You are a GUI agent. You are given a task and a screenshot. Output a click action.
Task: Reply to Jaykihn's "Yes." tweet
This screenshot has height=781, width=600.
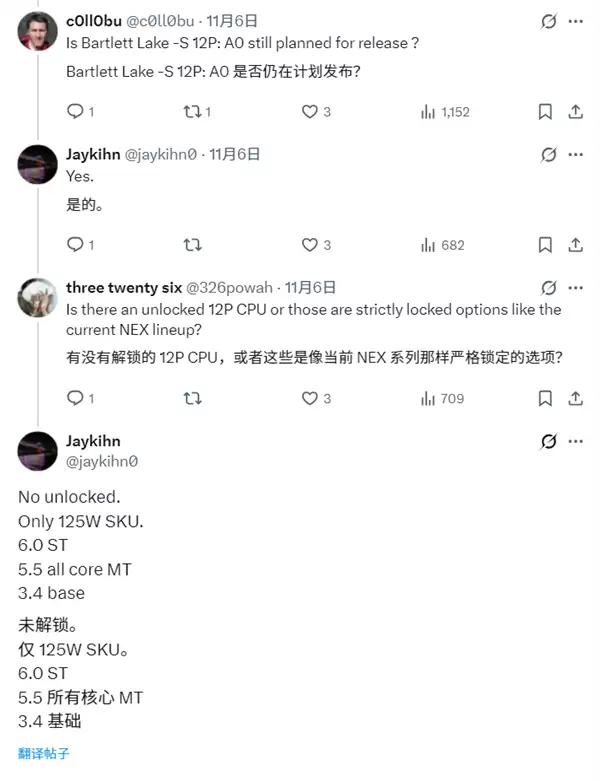click(75, 245)
